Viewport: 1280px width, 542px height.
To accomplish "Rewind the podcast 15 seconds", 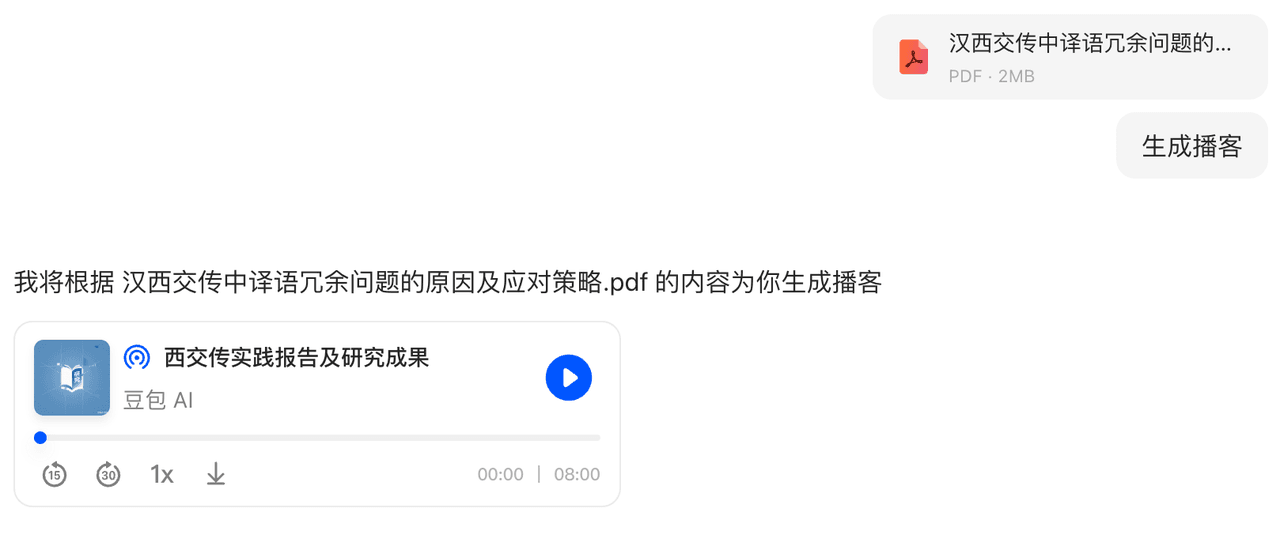I will coord(54,474).
